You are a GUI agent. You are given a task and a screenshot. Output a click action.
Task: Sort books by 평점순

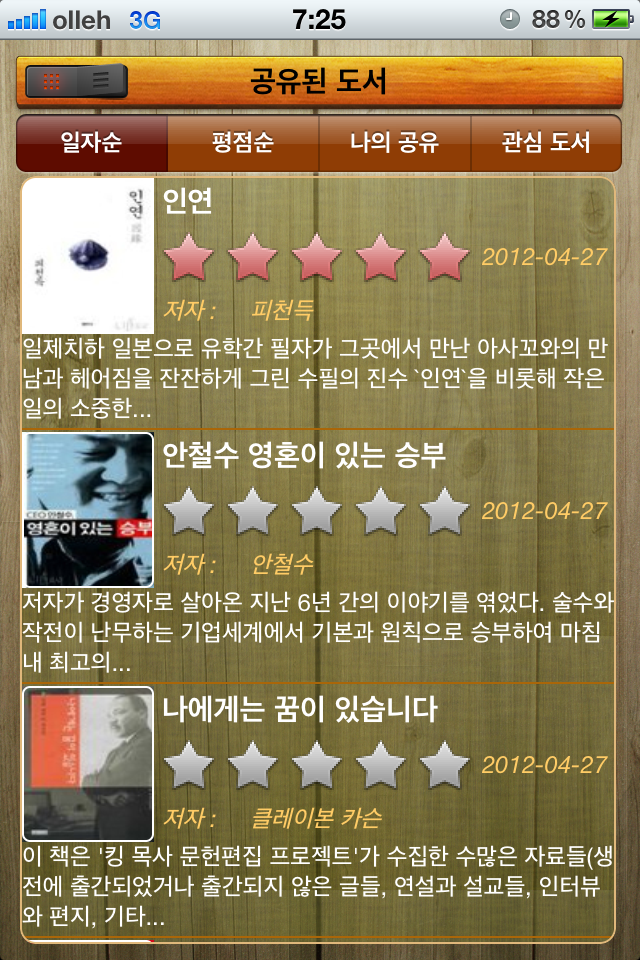[x=243, y=142]
